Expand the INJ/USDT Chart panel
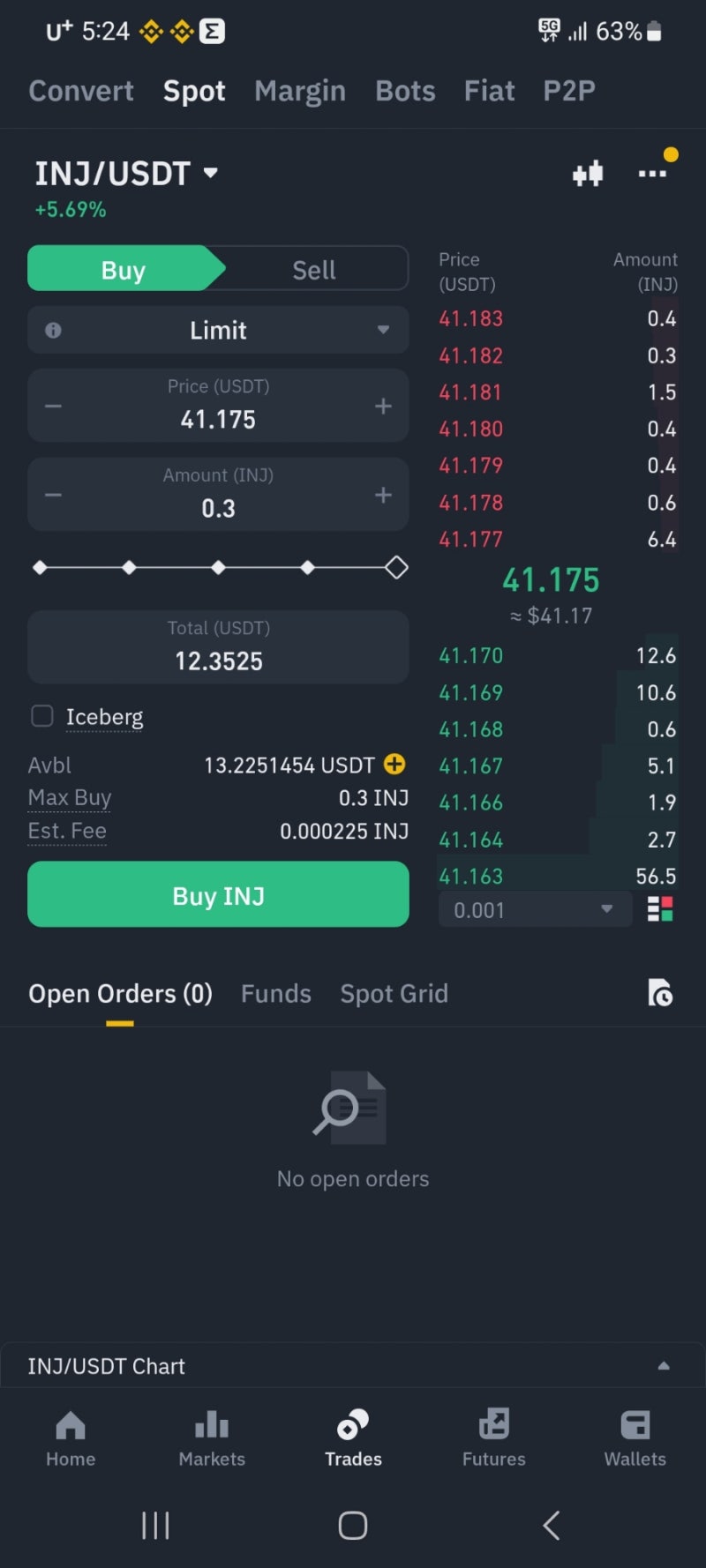This screenshot has width=706, height=1568. coord(663,1366)
